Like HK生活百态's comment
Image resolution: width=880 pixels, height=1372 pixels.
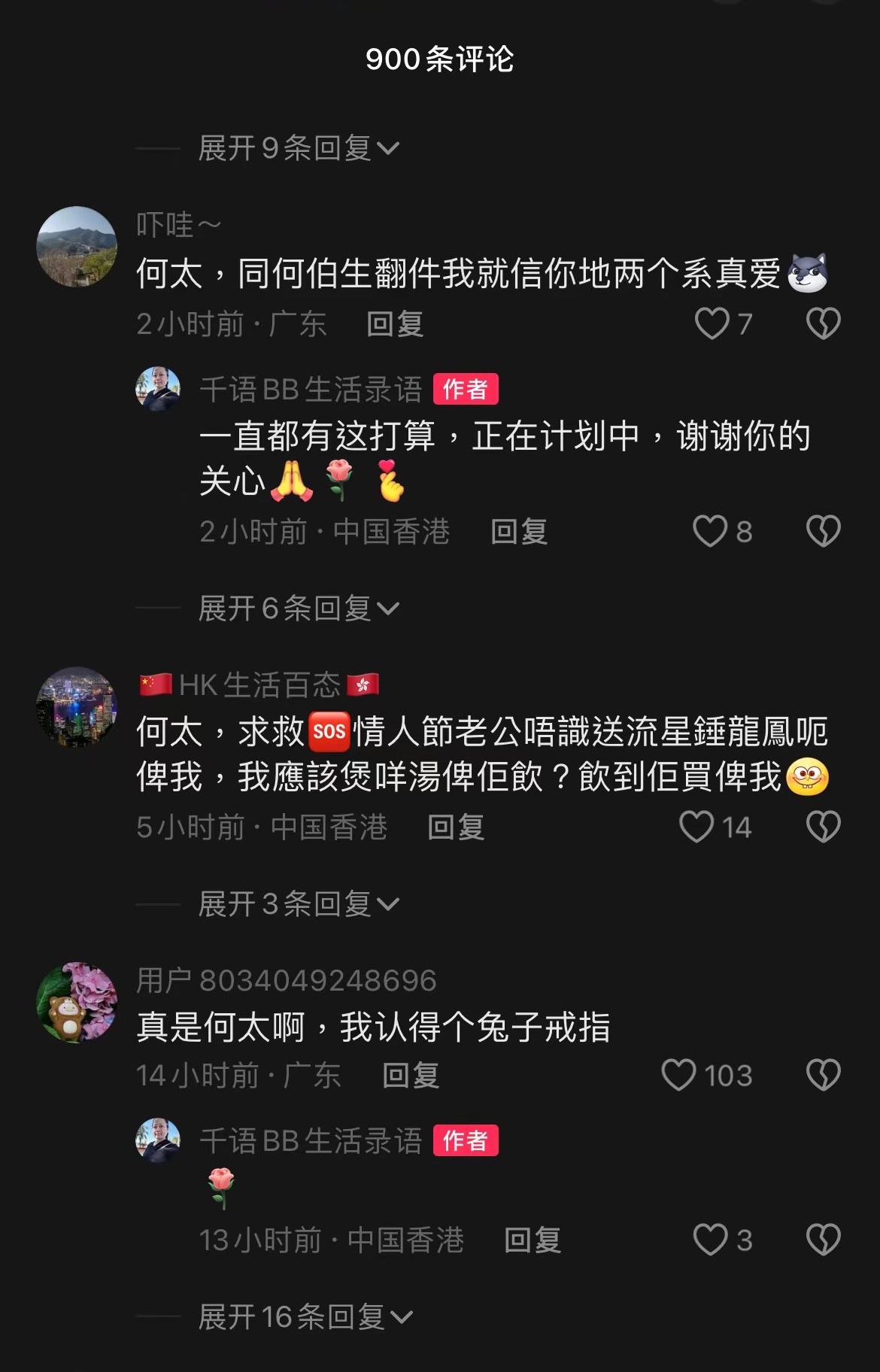696,827
